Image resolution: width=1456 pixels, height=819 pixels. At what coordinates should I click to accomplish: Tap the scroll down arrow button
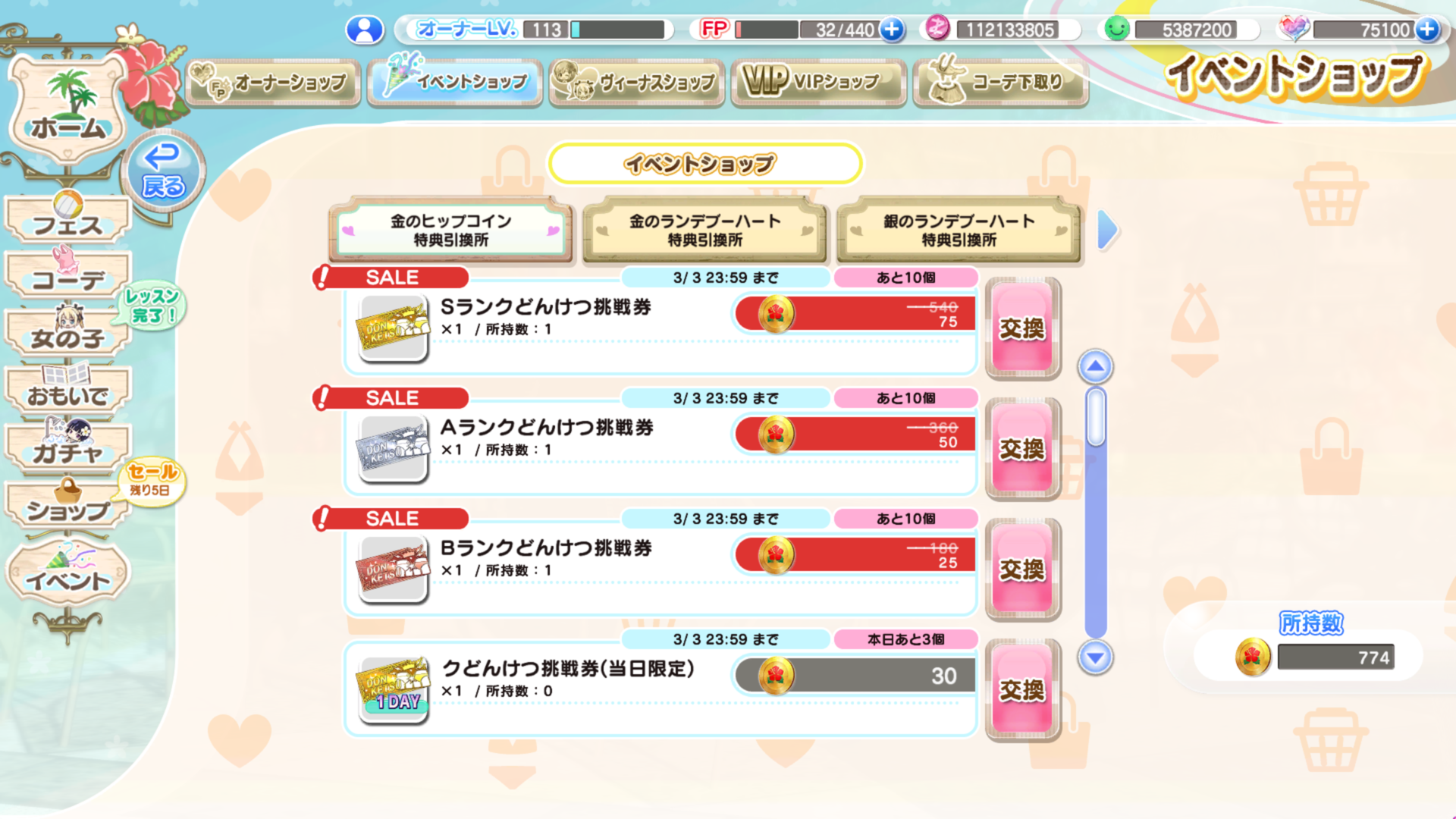tap(1095, 657)
